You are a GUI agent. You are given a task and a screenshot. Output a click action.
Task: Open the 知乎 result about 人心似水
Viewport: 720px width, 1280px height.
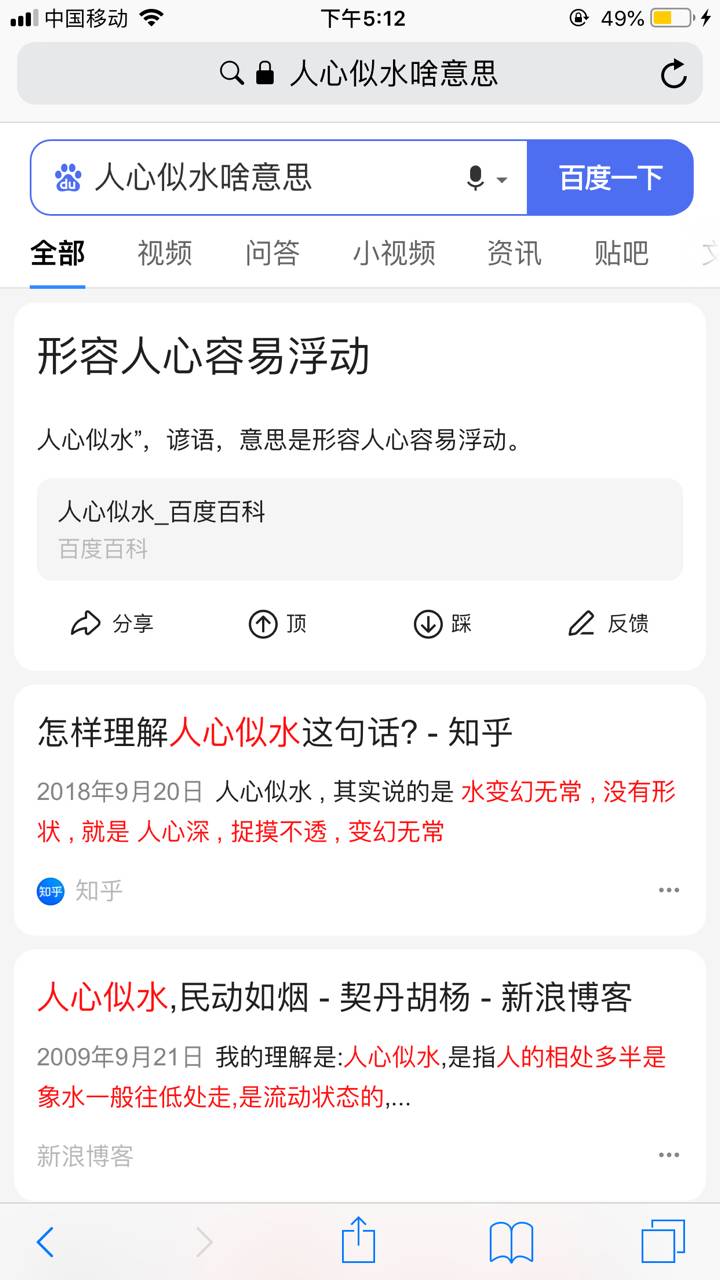[275, 733]
